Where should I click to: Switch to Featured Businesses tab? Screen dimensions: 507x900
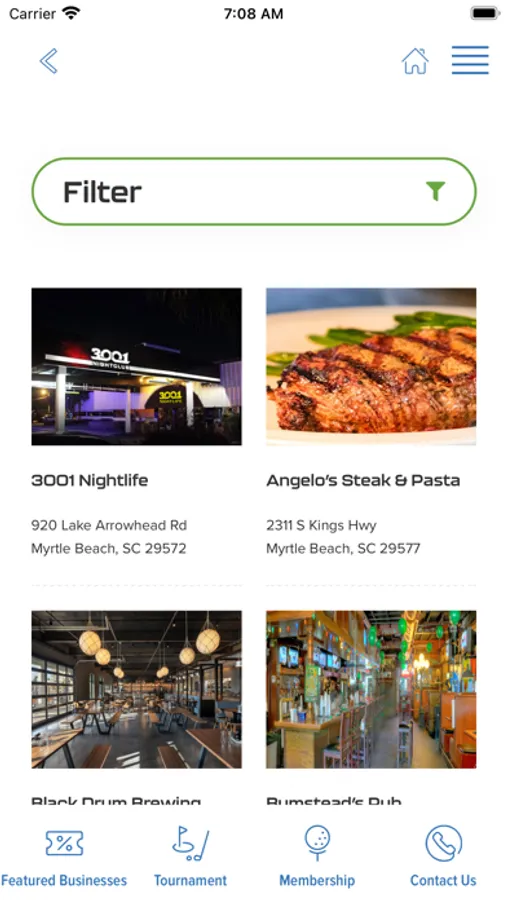[64, 856]
